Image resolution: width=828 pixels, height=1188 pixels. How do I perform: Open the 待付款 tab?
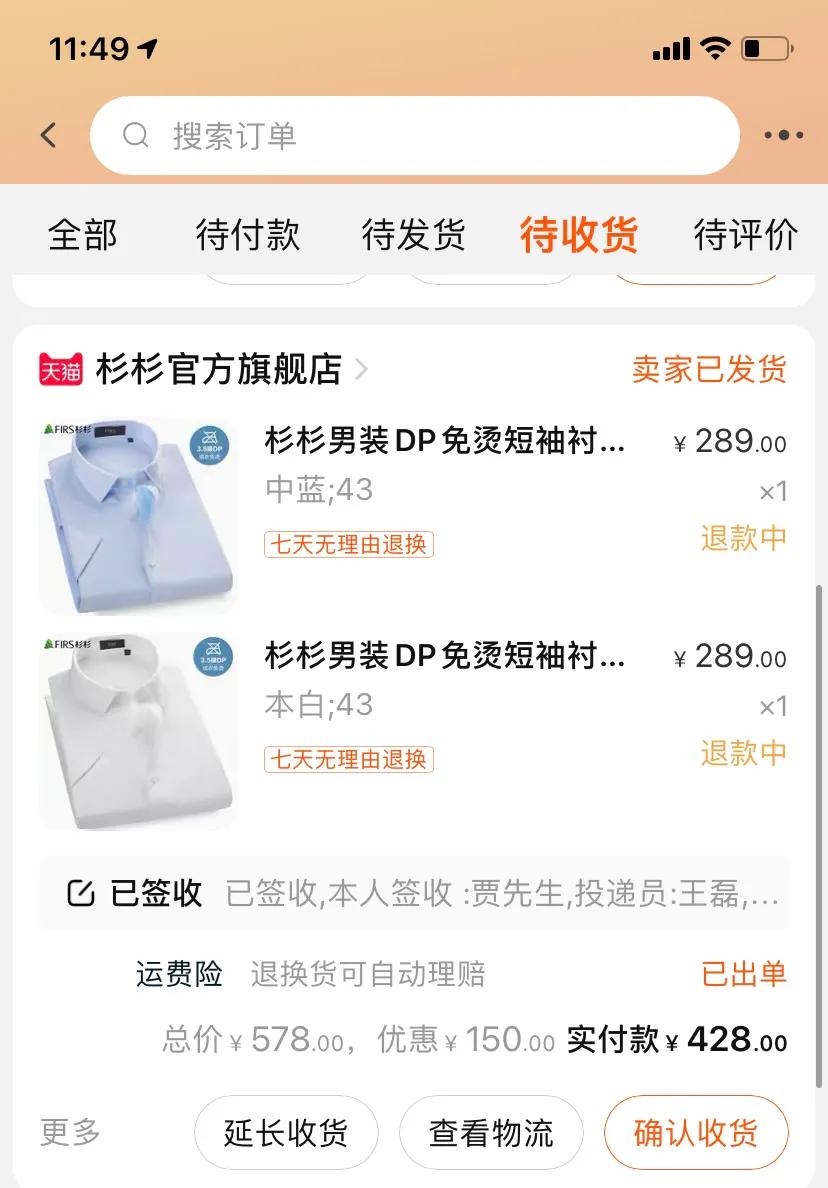tap(247, 234)
